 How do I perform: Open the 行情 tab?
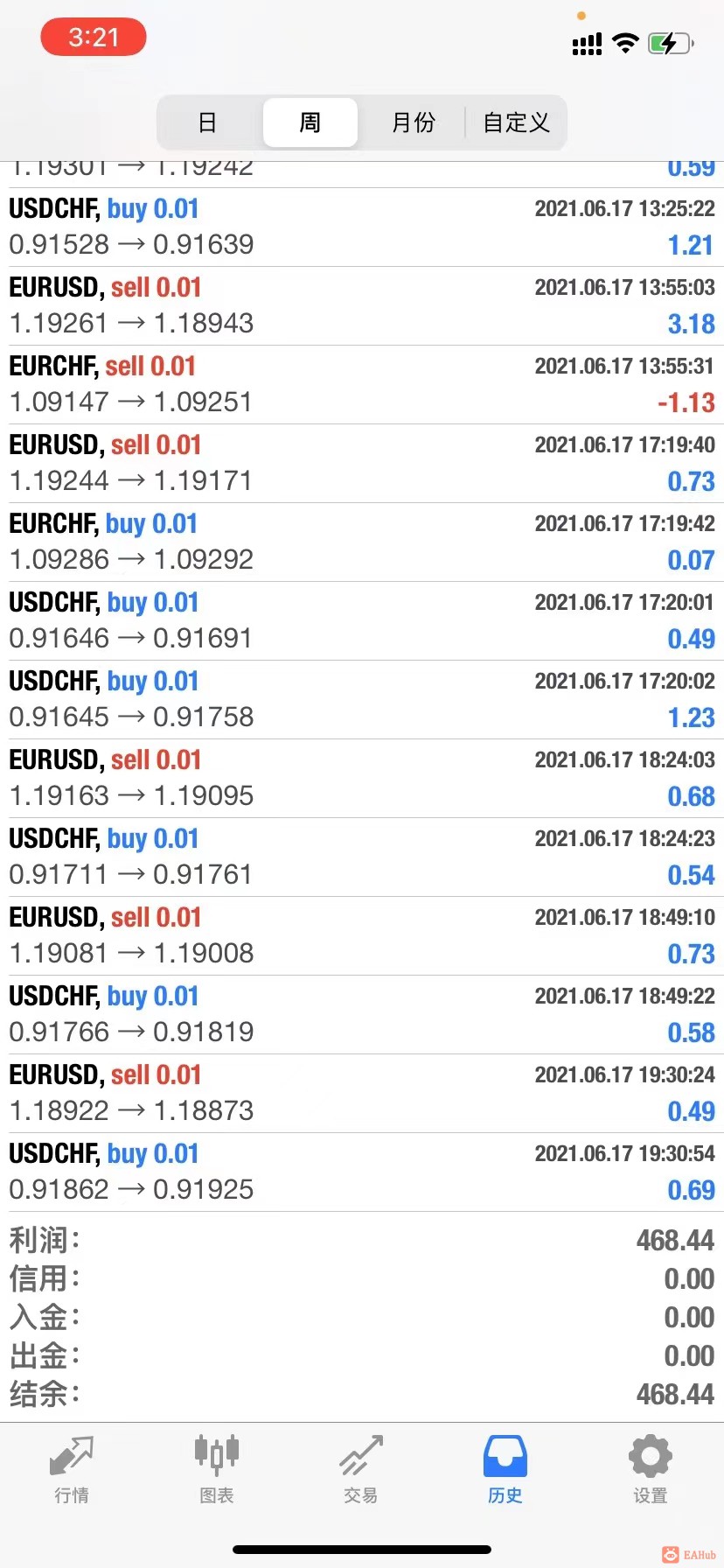72,1470
